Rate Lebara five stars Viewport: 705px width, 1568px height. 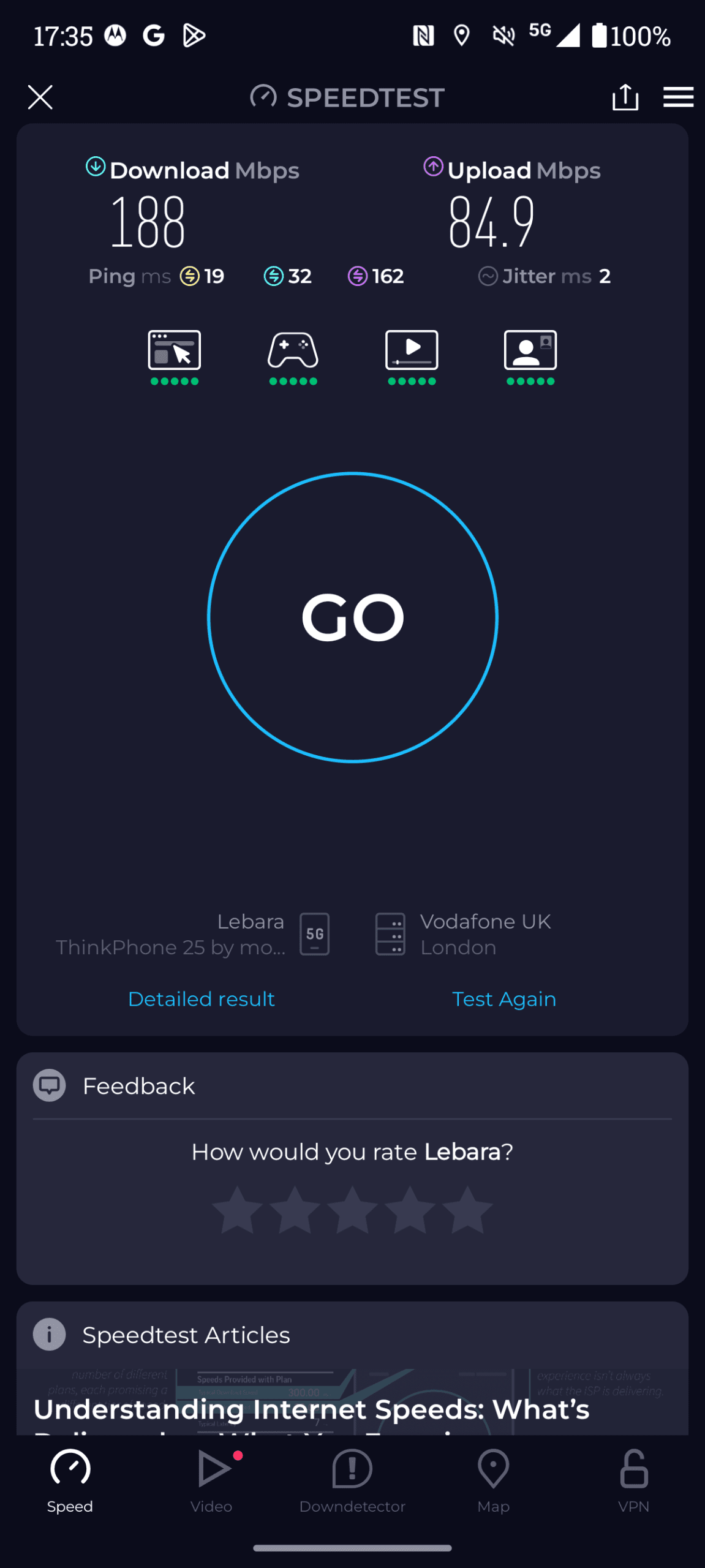467,1210
